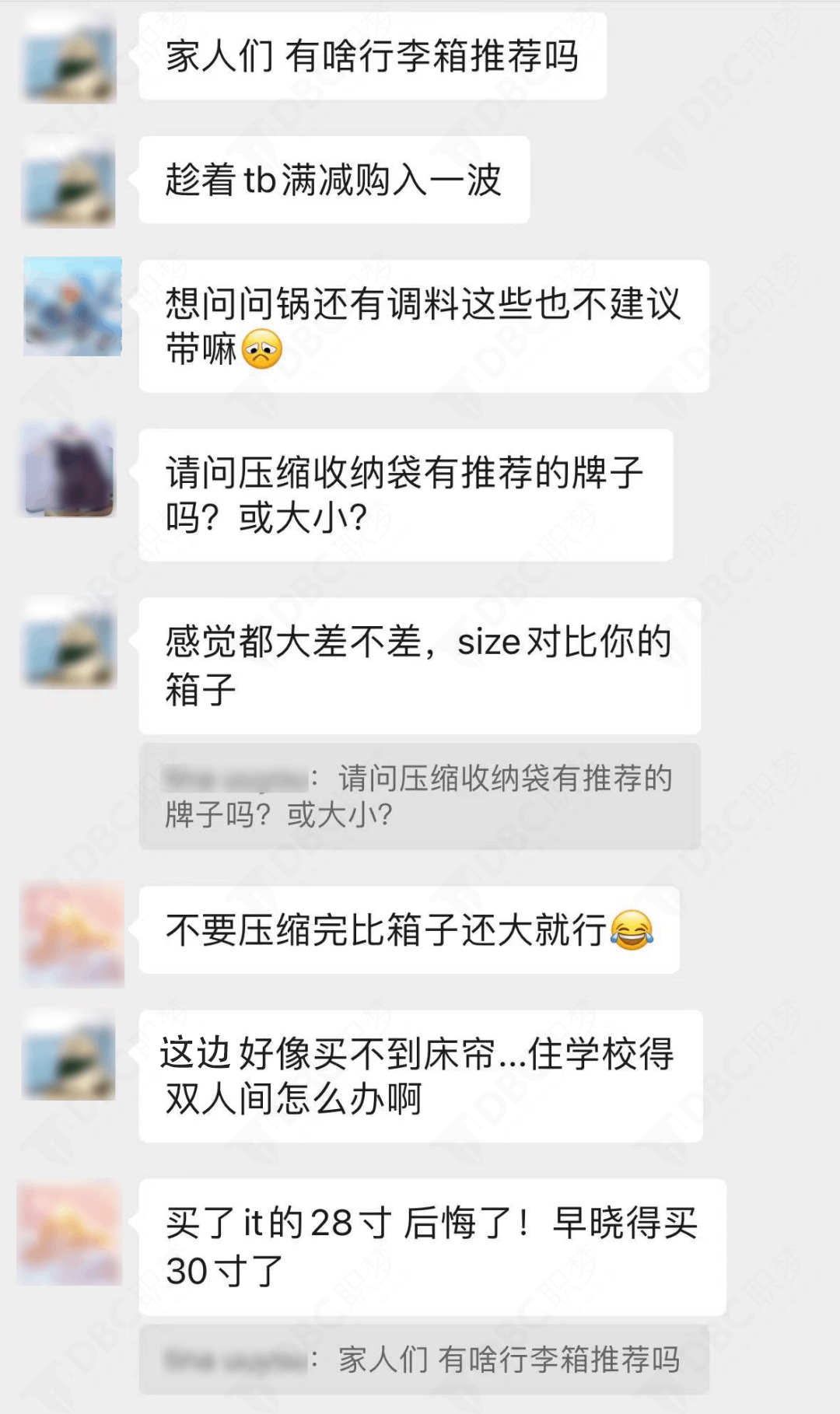
Task: Open quoted message about 压缩收纳袋 brands
Action: [419, 796]
